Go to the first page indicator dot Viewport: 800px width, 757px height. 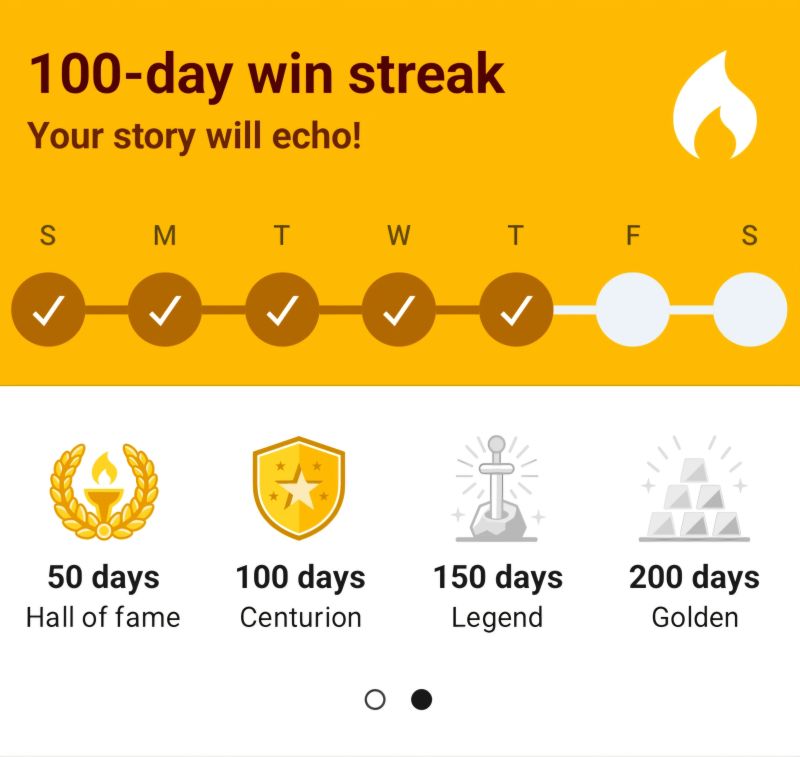pyautogui.click(x=375, y=700)
